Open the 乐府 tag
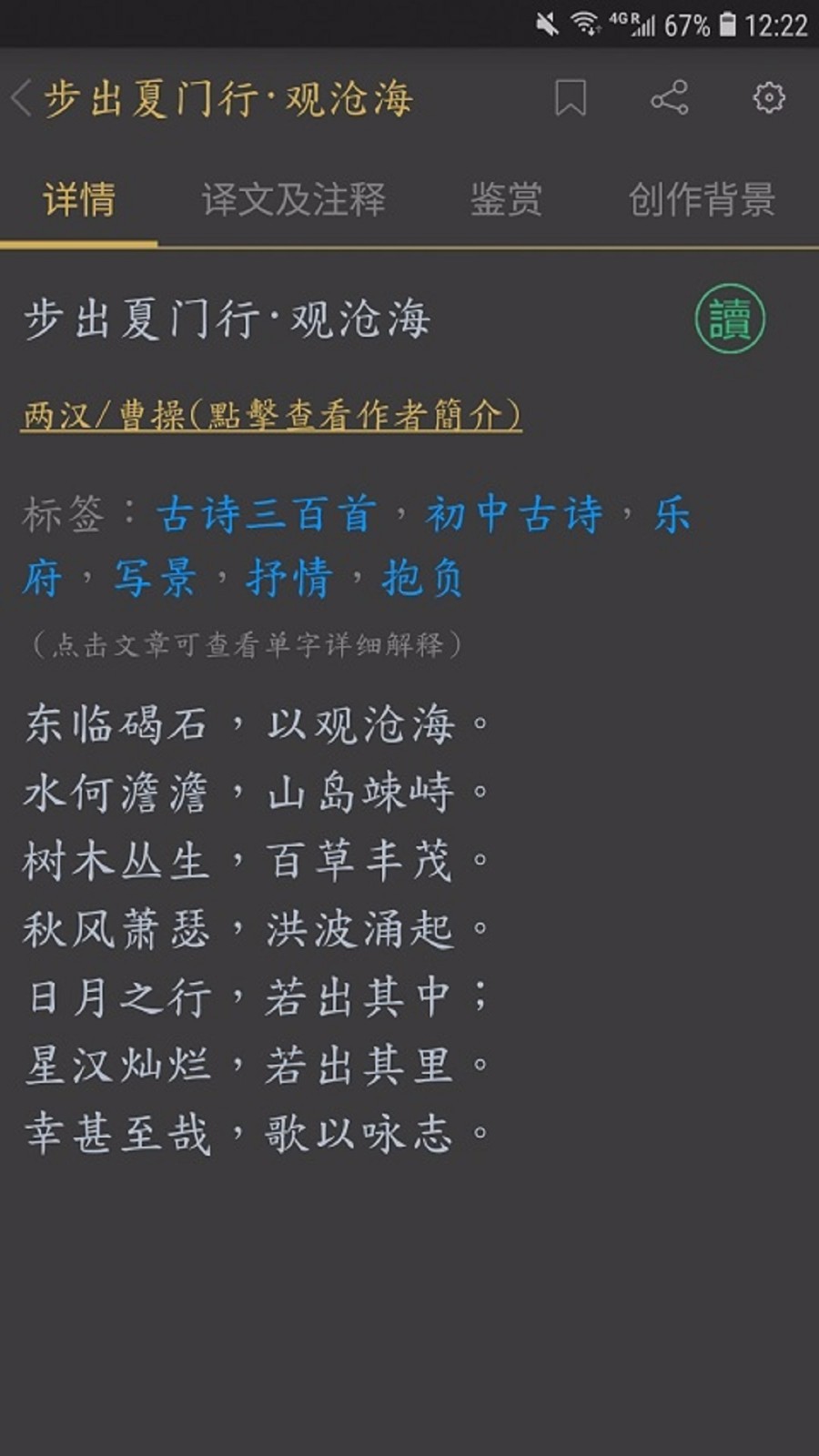Screen dimensions: 819x1456 coord(672,514)
